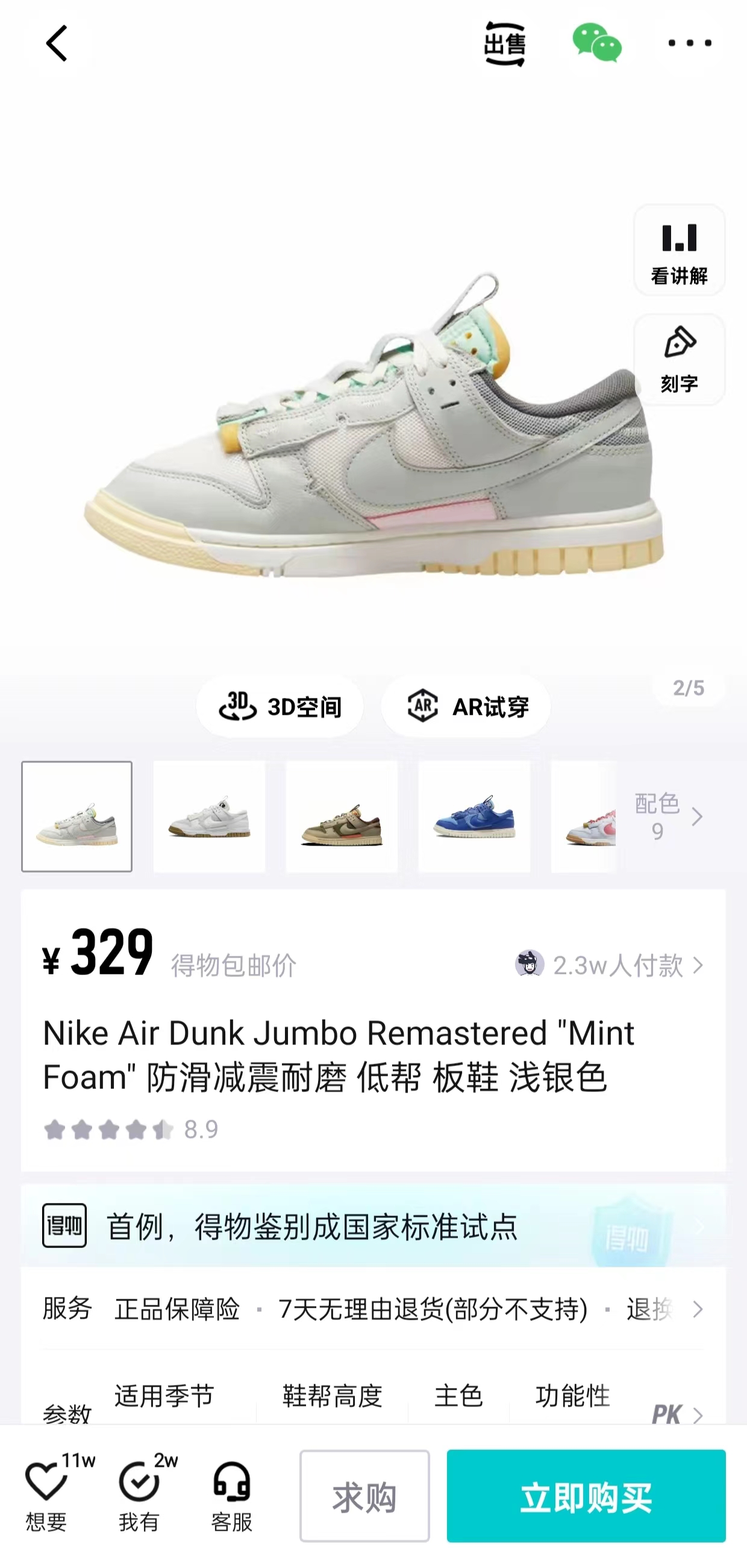Select the blue colorway thumbnail
This screenshot has width=747, height=1568.
pyautogui.click(x=475, y=817)
